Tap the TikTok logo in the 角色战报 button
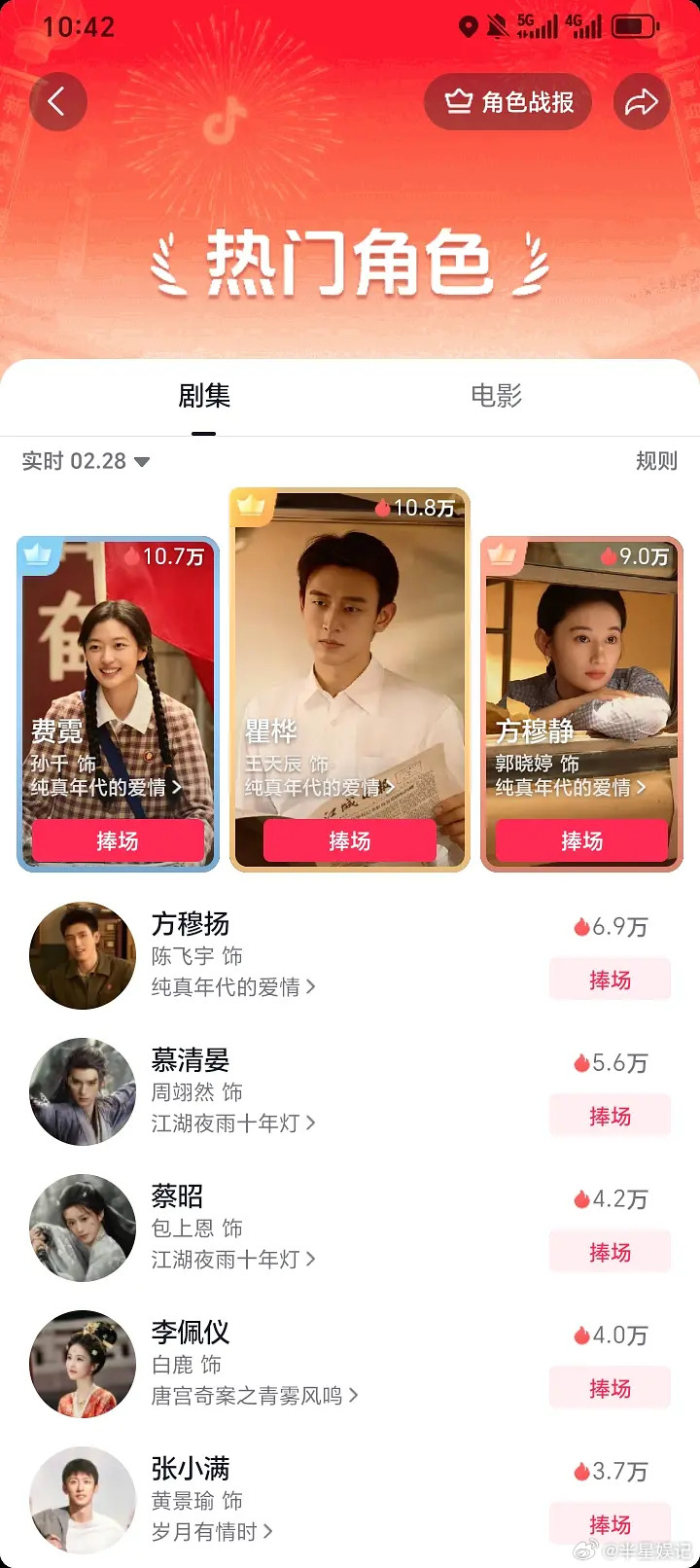This screenshot has width=700, height=1568. pos(457,101)
